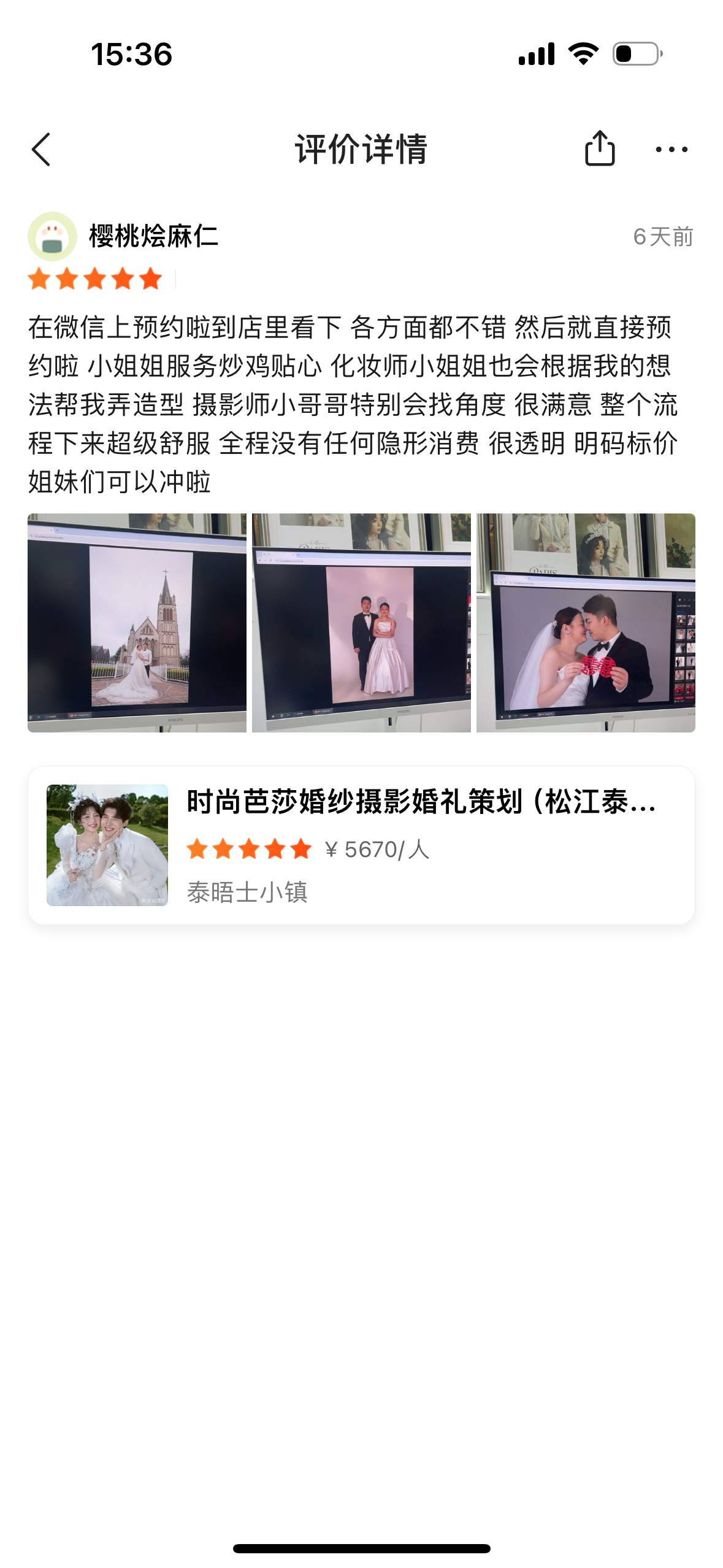Open reviewer 樱桃烩麻仁's profile avatar
Screen dimensions: 723x1568
52,236
